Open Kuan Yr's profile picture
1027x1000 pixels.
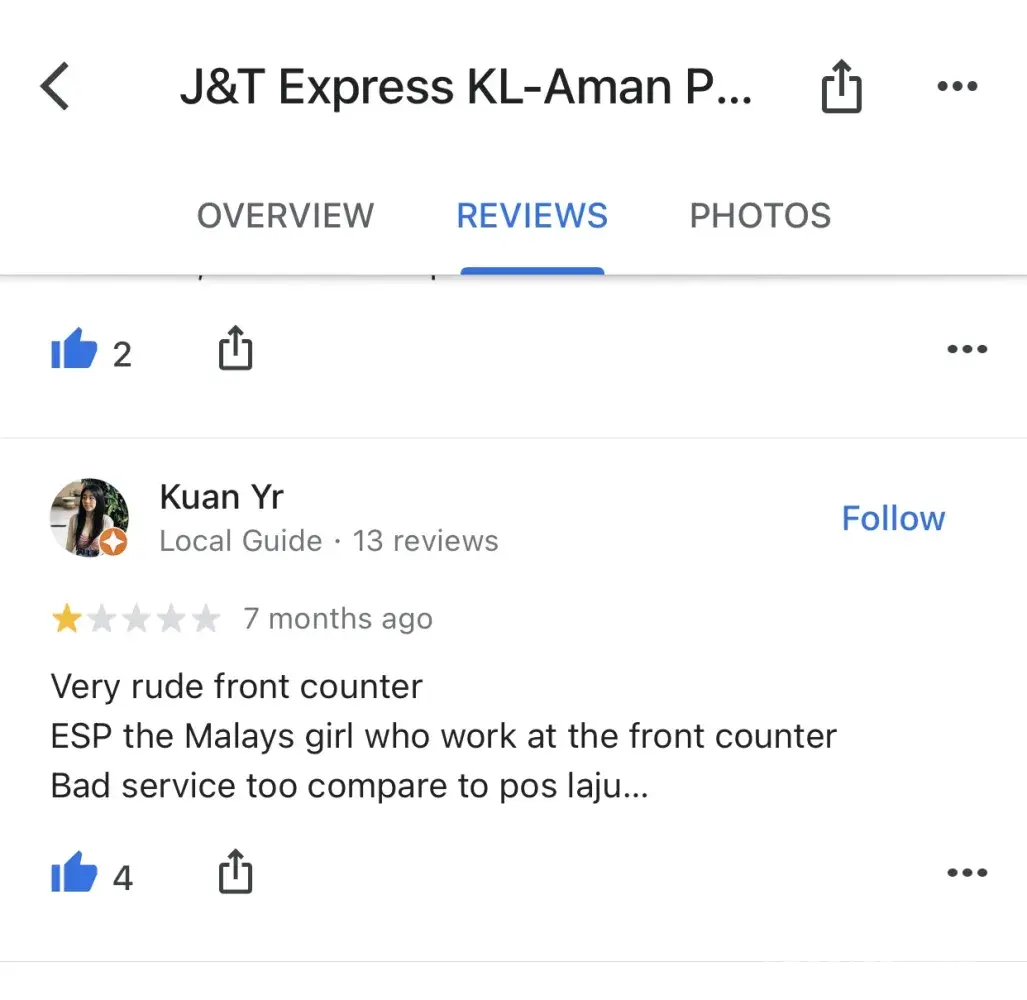coord(89,517)
